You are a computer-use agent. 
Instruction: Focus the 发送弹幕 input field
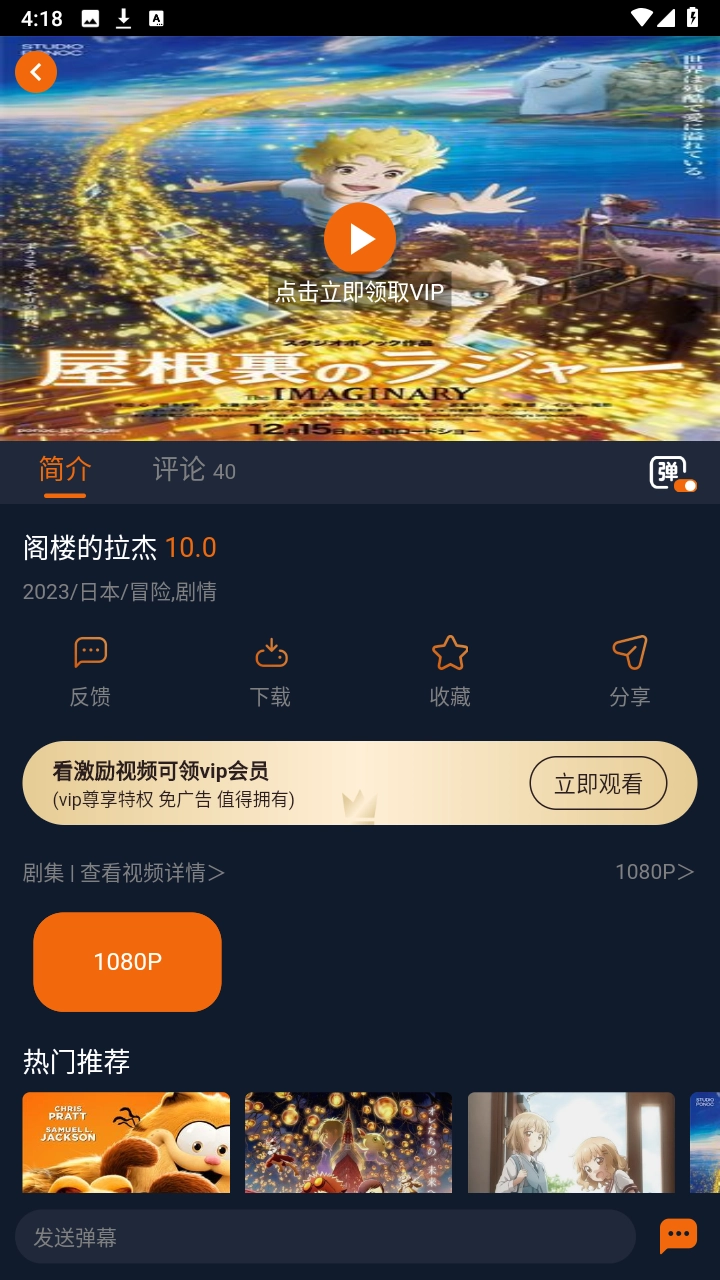point(324,1237)
